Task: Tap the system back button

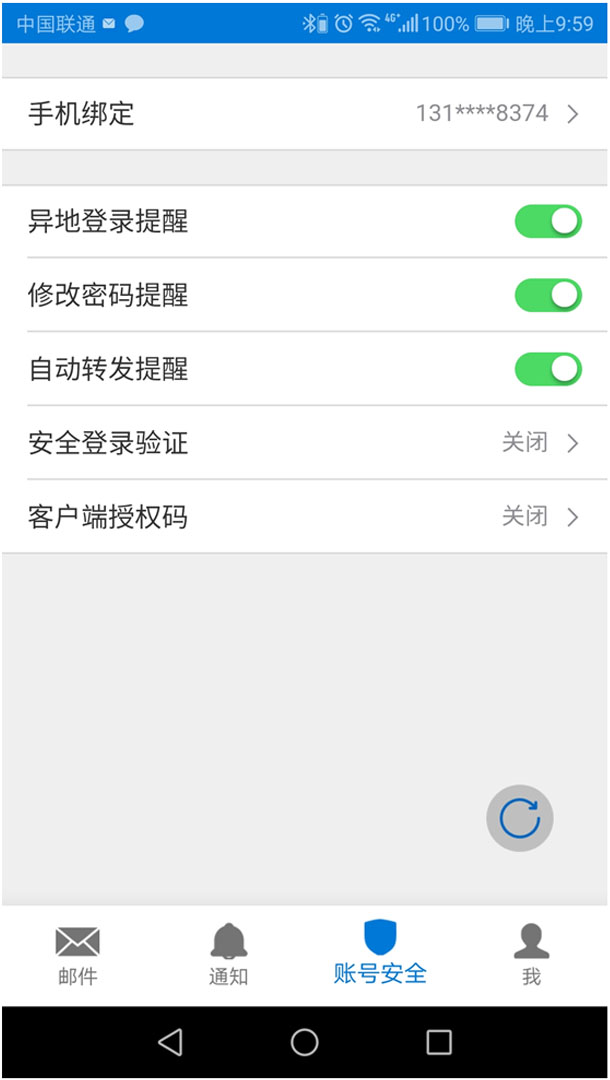Action: coord(170,1043)
